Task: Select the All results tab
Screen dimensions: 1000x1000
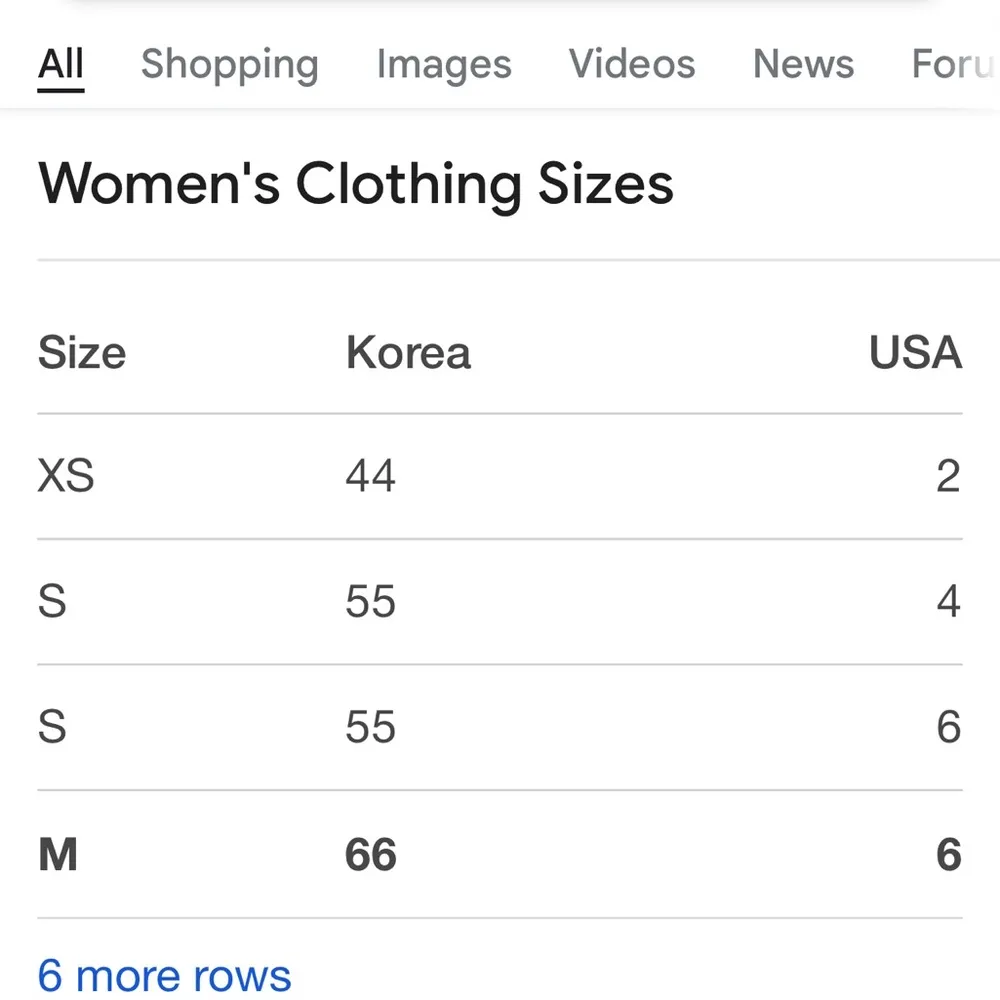Action: point(61,65)
